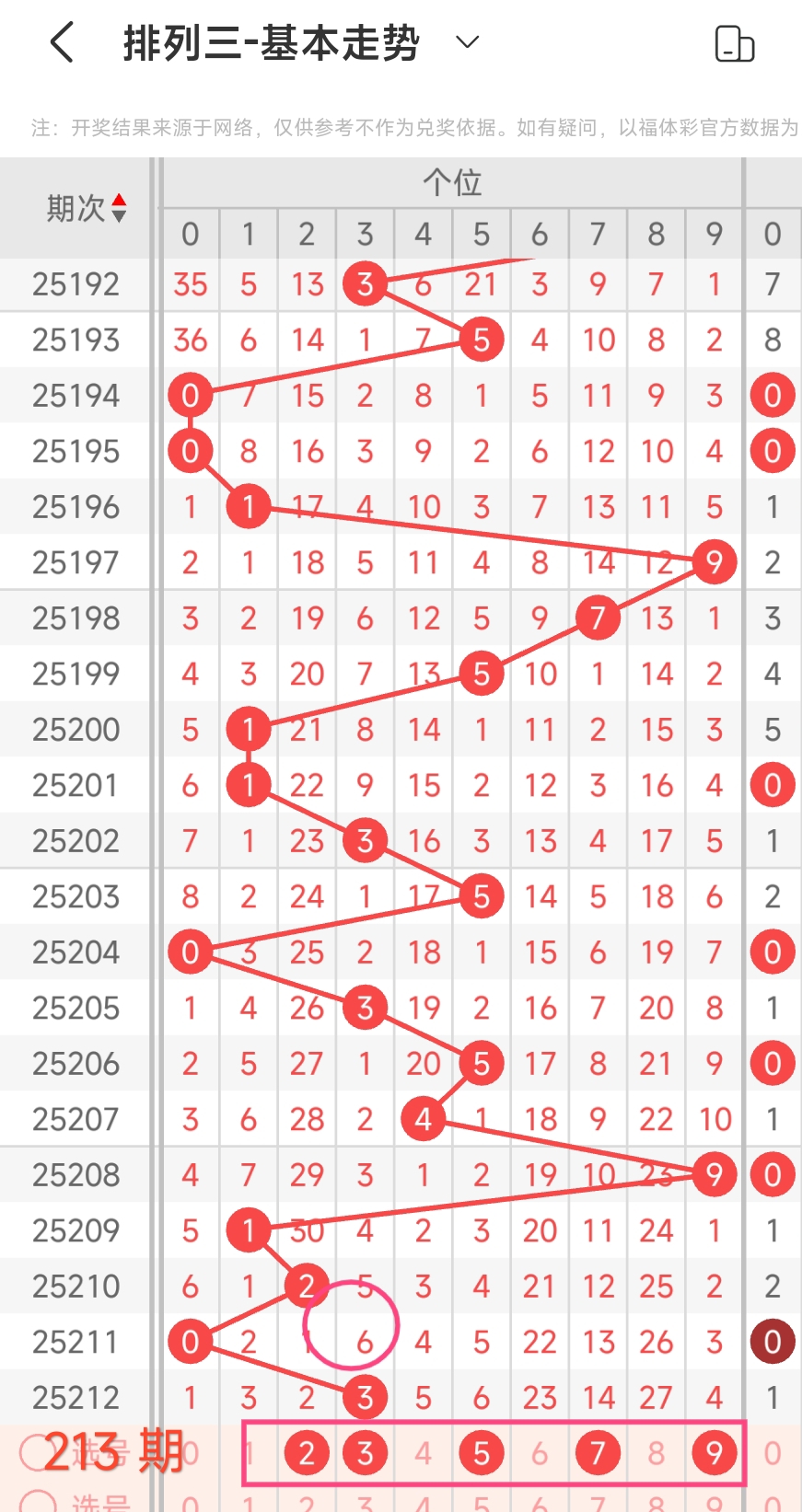Deselect highlighted number 5 in the 选号 row
The width and height of the screenshot is (802, 1512).
[481, 1453]
